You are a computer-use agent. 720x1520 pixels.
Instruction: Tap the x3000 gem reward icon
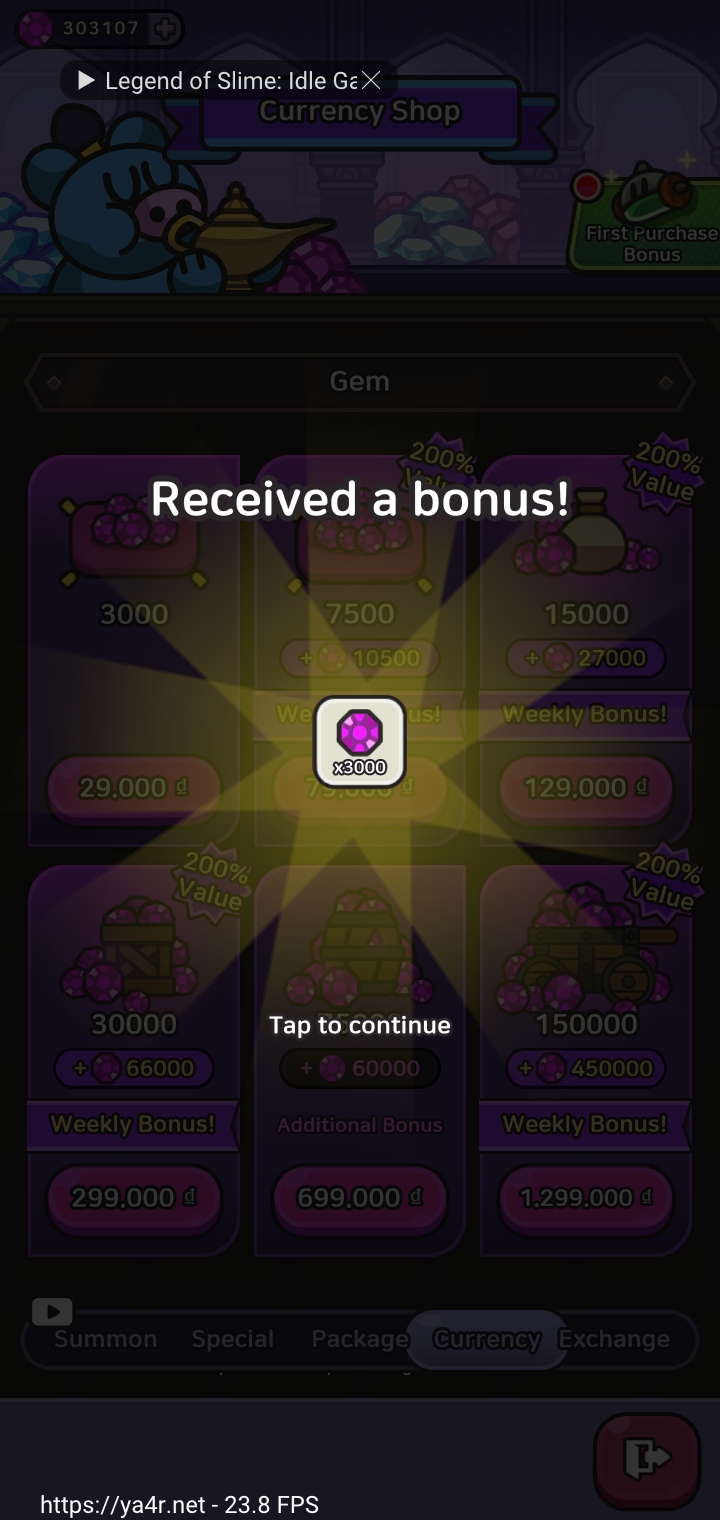(359, 741)
